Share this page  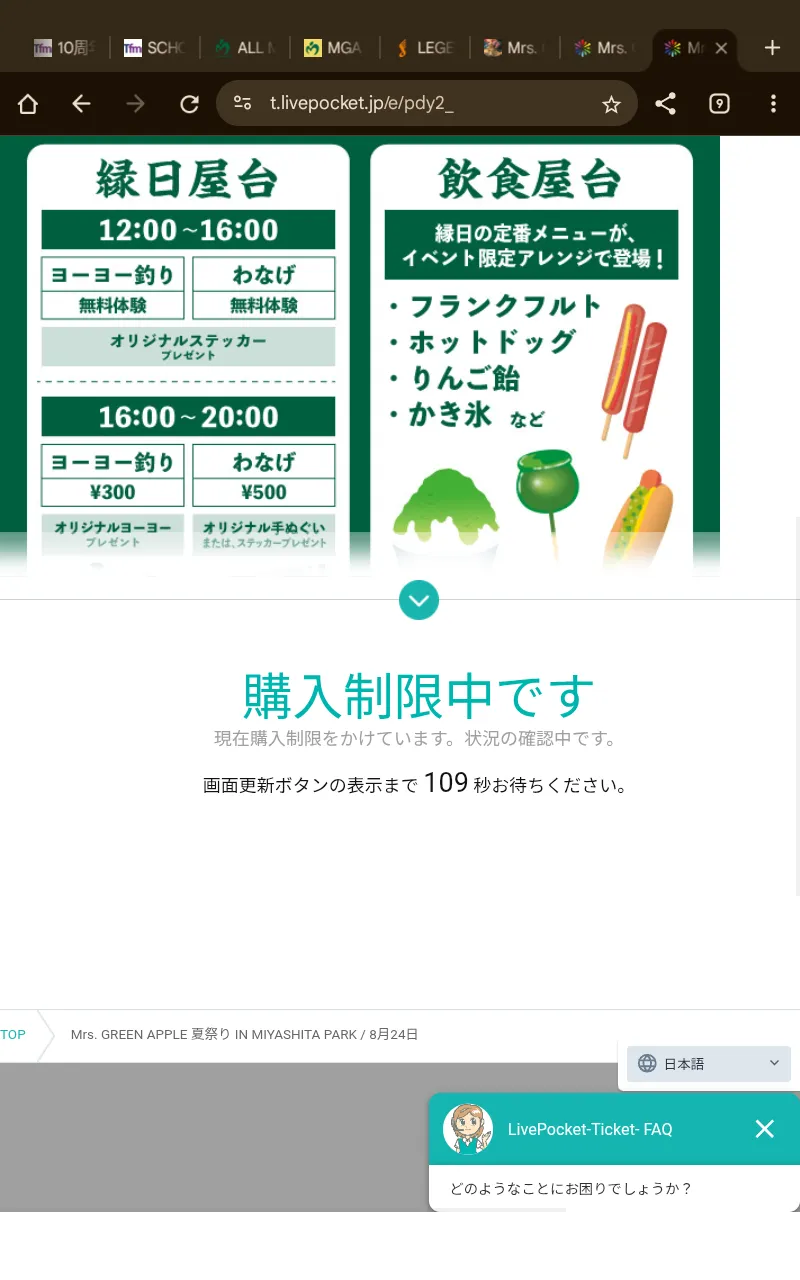pos(665,104)
